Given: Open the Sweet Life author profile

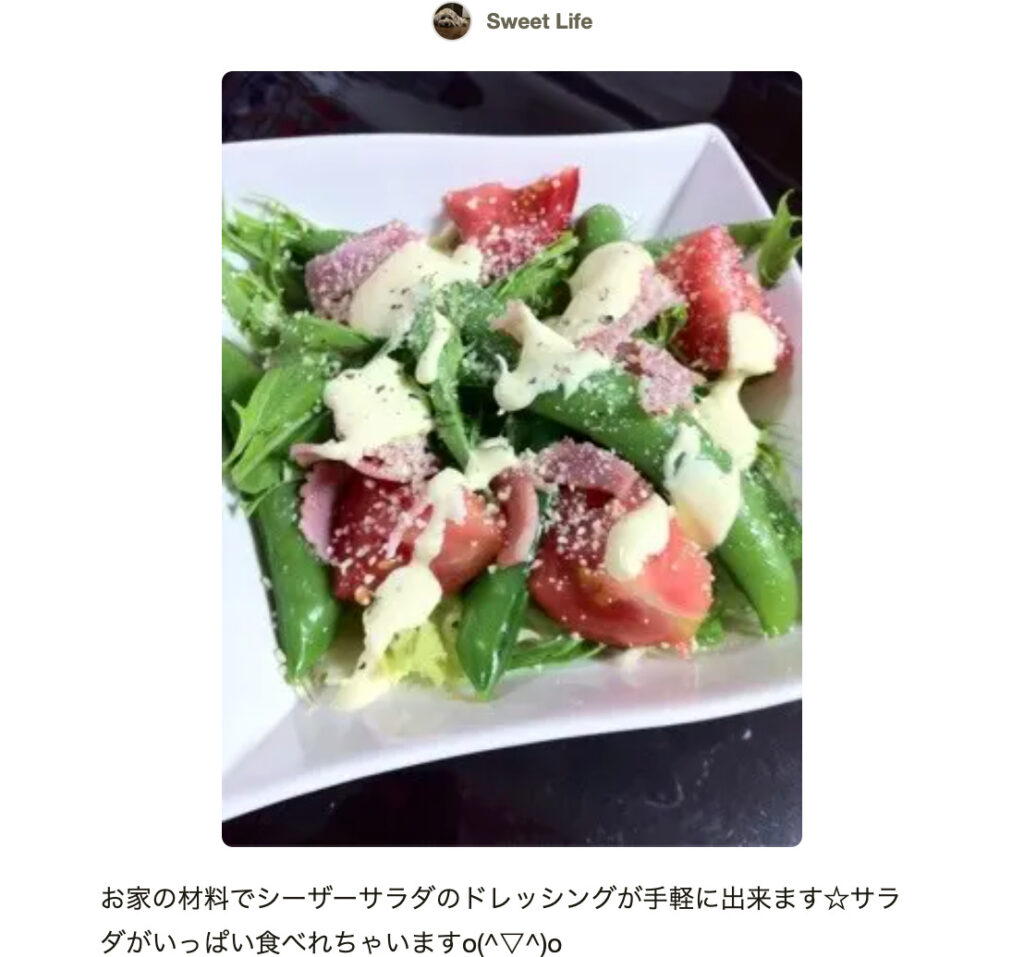Looking at the screenshot, I should coord(538,21).
